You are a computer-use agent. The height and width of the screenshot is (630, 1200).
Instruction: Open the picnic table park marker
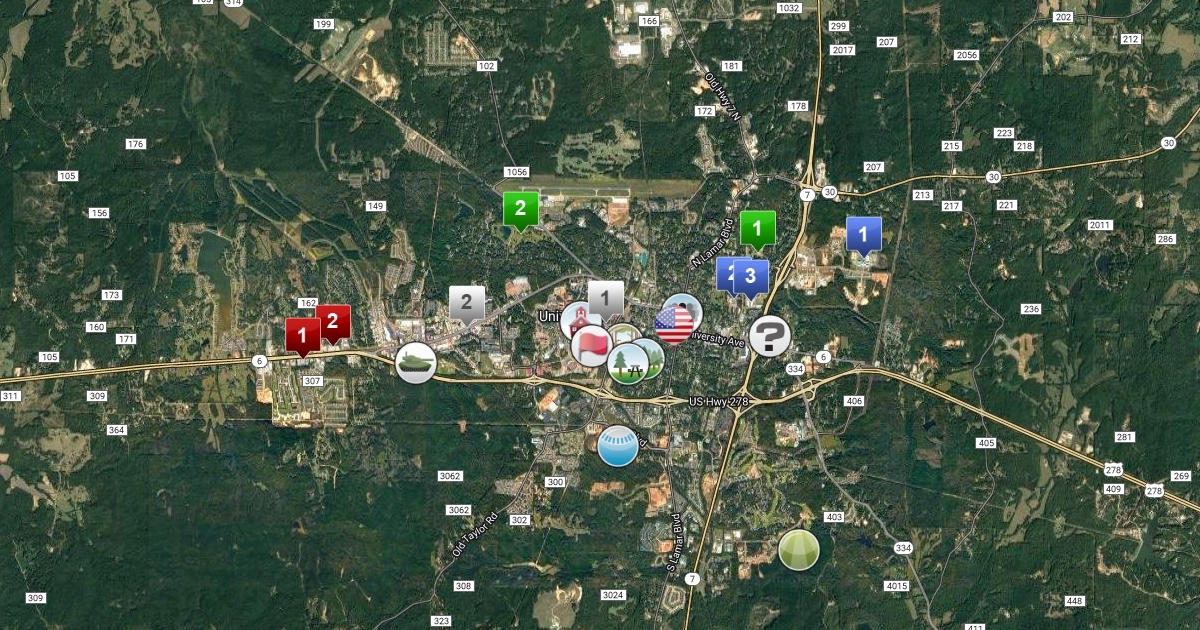click(x=626, y=363)
